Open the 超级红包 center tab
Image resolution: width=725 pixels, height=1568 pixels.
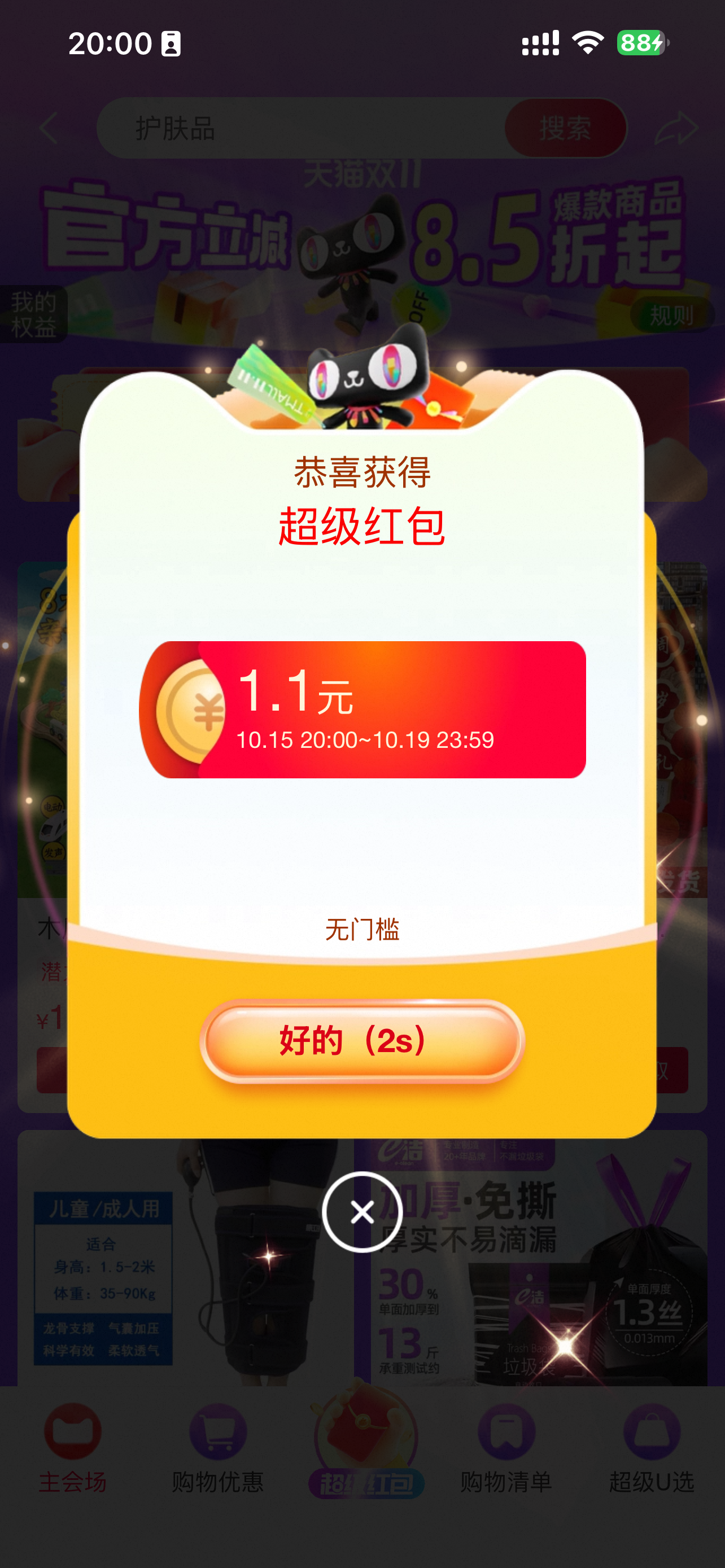[366, 1449]
